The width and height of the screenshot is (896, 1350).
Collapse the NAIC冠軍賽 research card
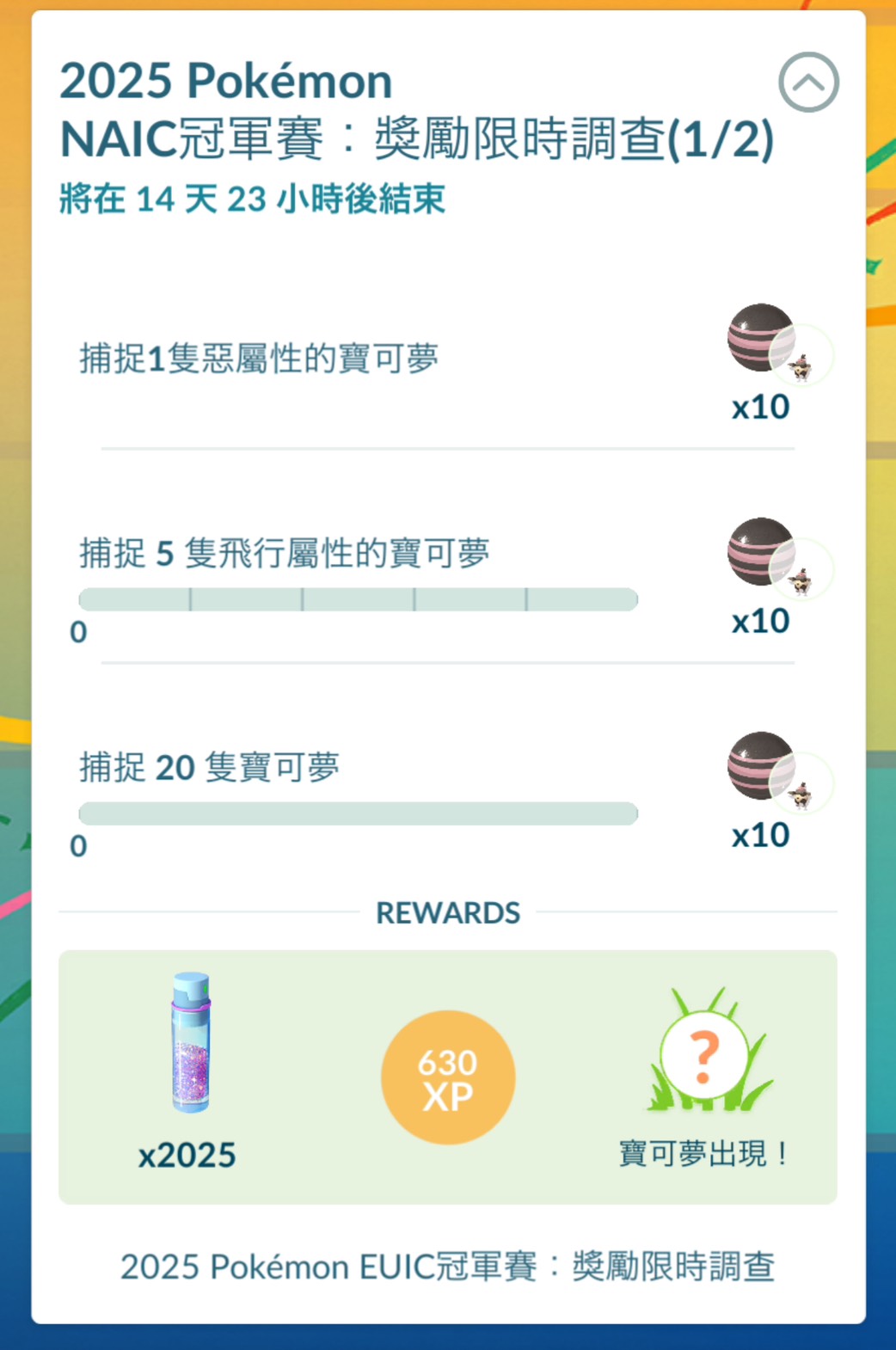(x=808, y=83)
